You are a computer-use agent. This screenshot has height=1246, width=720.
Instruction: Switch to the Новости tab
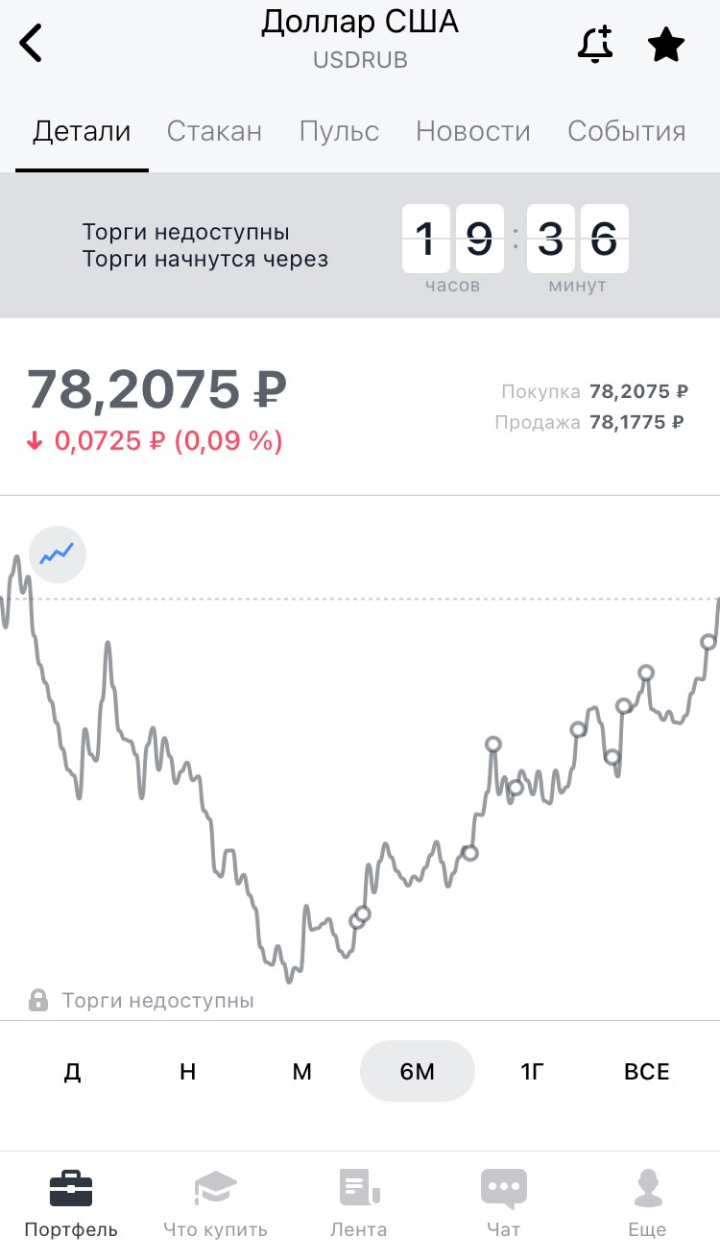(x=473, y=131)
